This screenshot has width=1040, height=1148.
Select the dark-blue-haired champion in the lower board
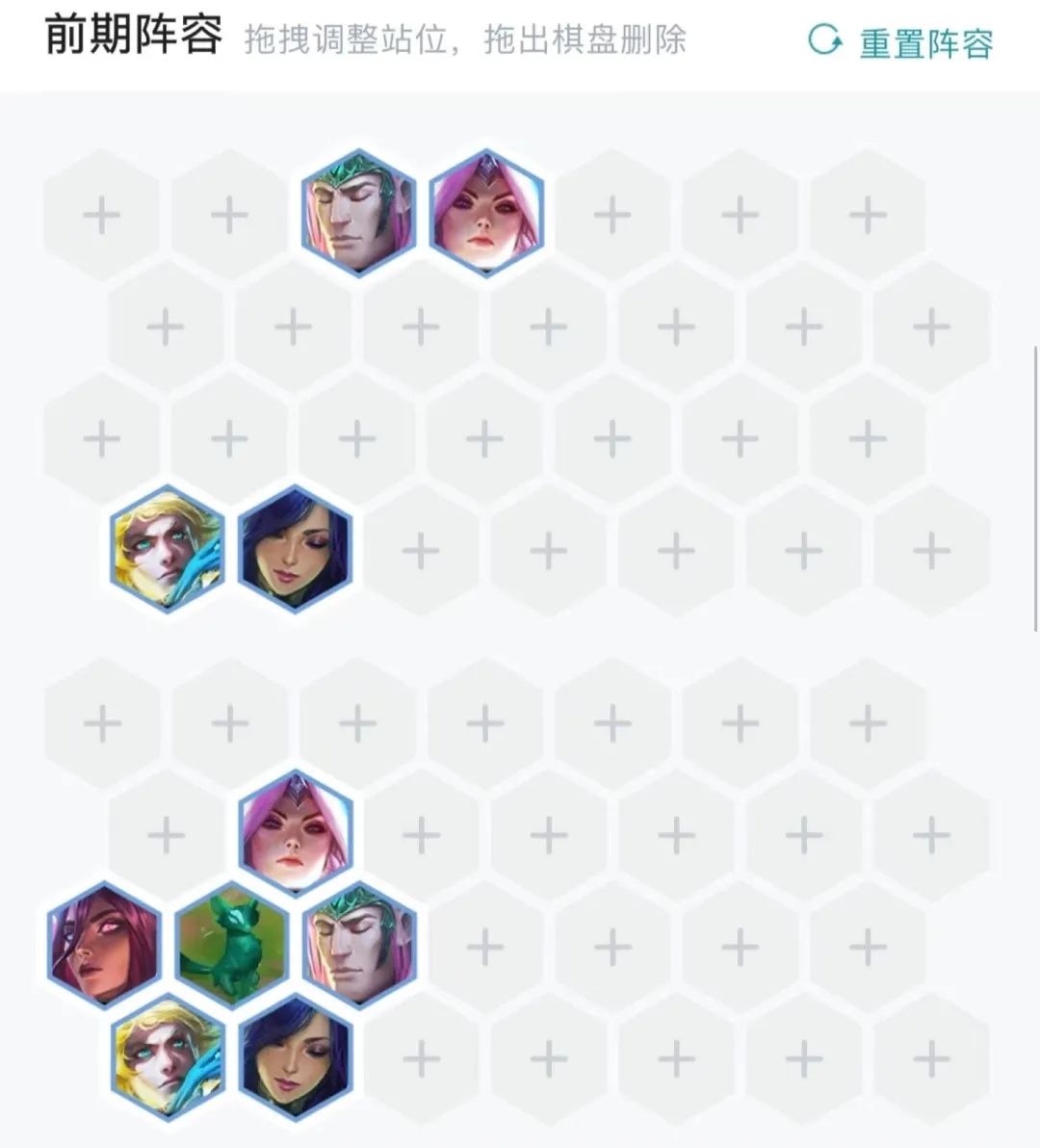[296, 1057]
